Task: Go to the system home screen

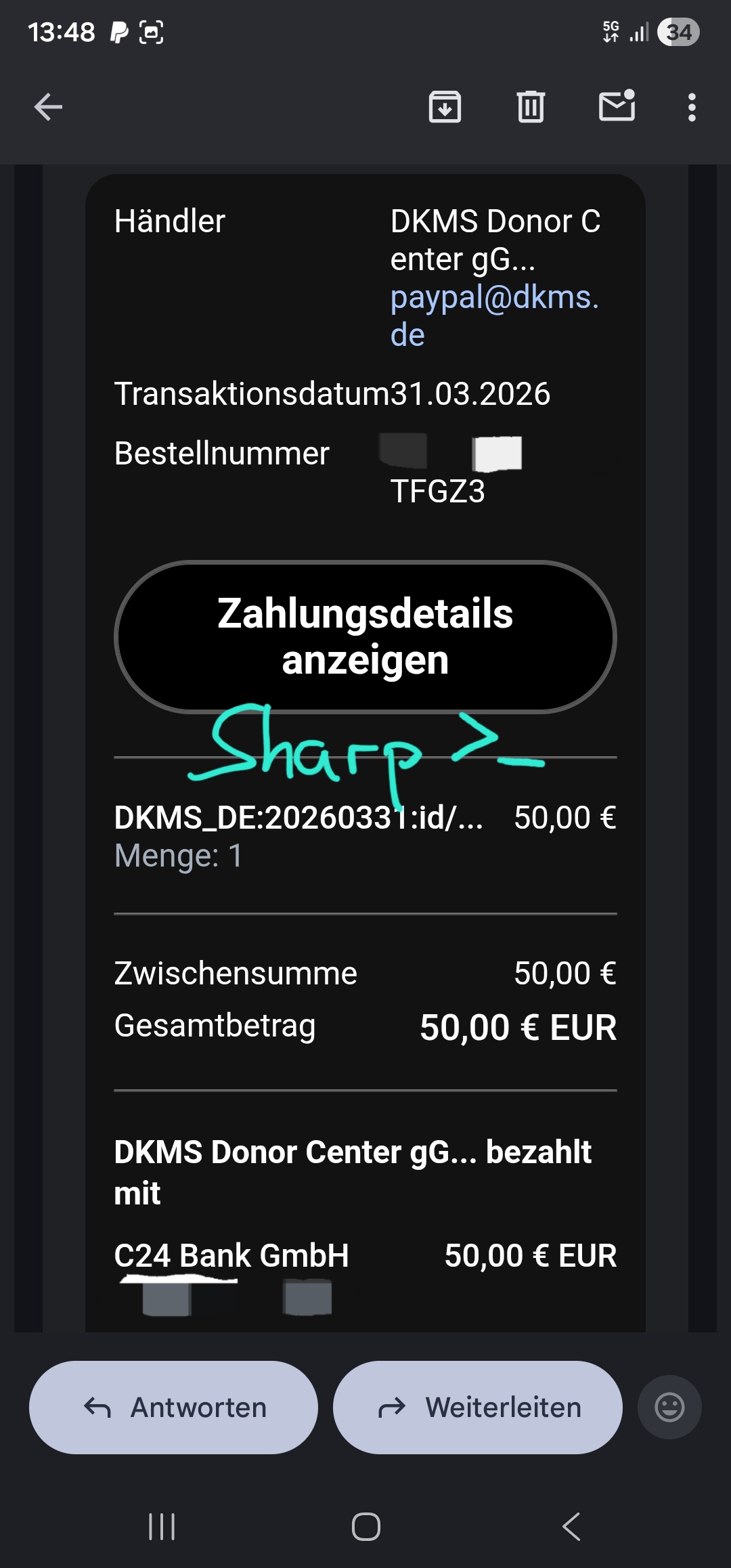Action: (x=365, y=1527)
